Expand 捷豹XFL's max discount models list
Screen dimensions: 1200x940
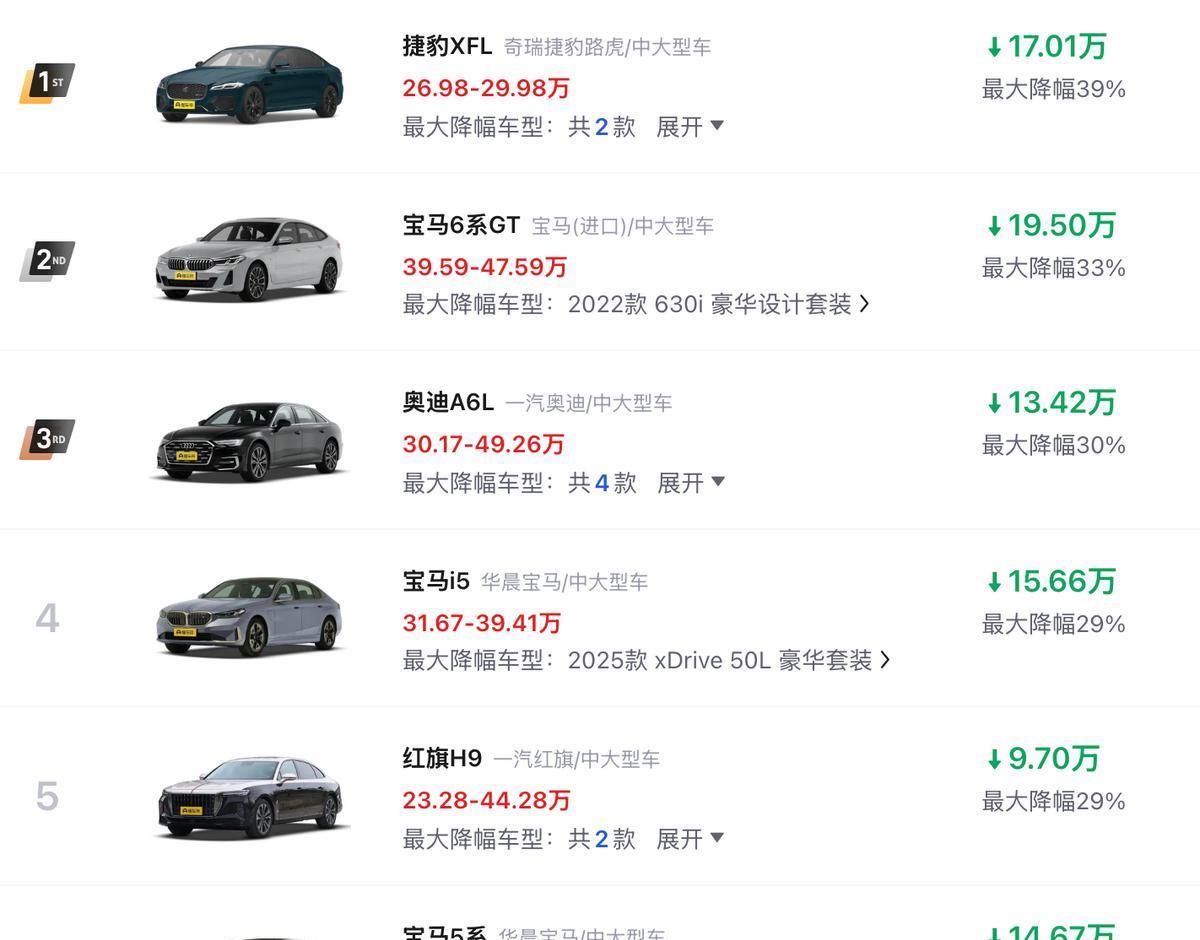[x=689, y=127]
